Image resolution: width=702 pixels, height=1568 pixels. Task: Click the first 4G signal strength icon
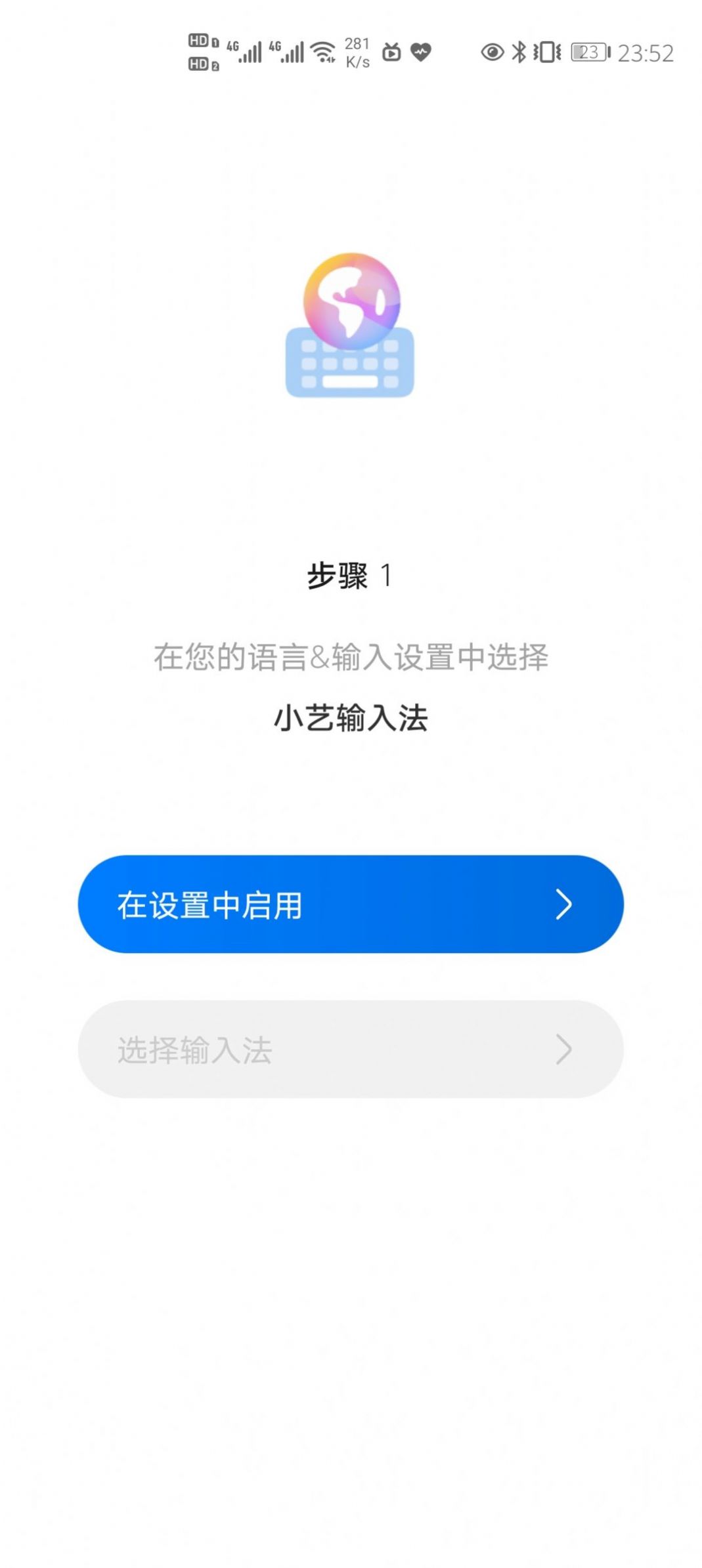[248, 53]
